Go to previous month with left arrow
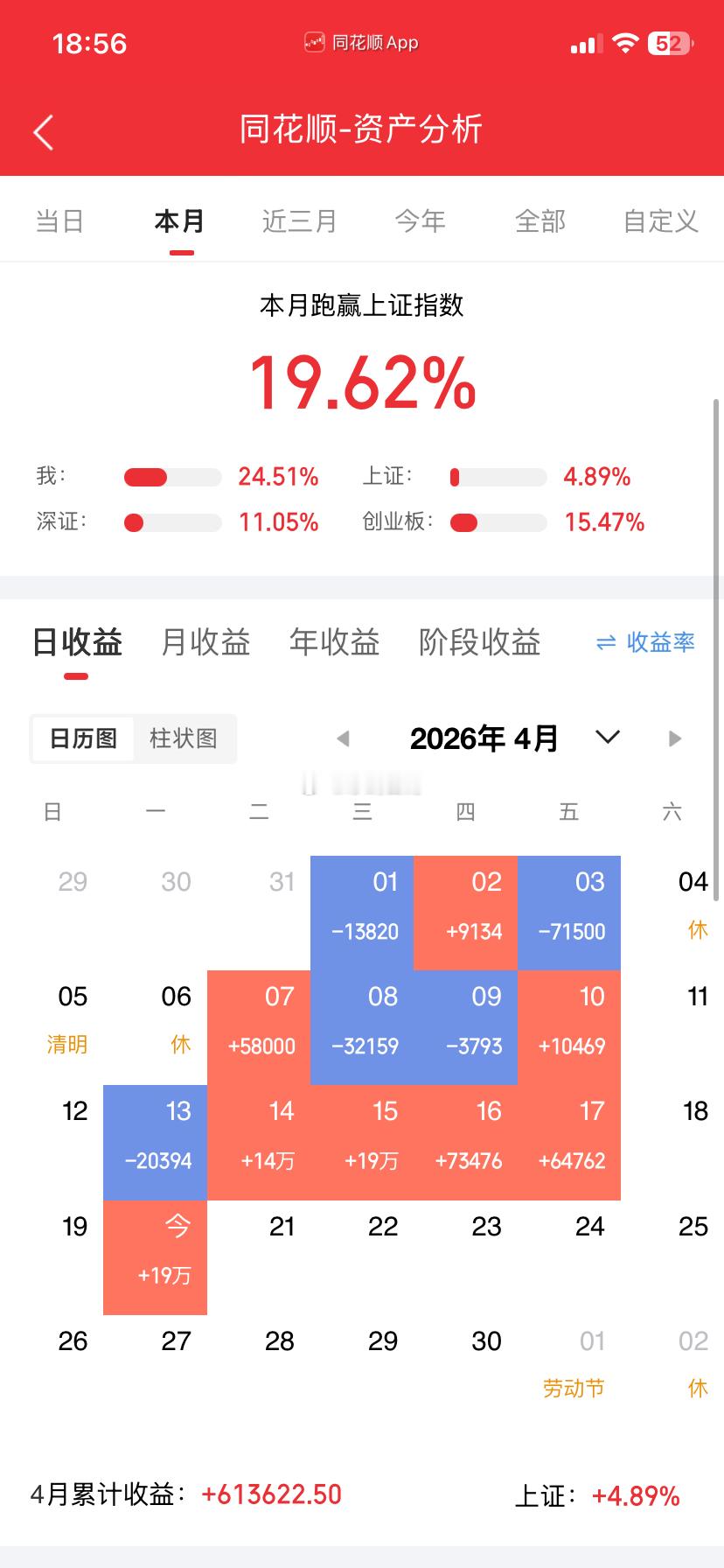This screenshot has width=724, height=1568. (343, 738)
